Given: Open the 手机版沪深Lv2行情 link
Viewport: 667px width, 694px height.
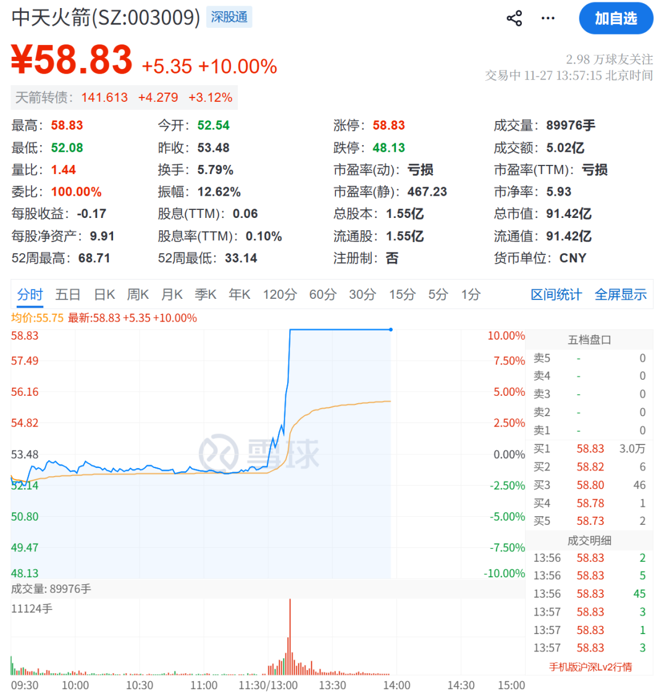Looking at the screenshot, I should 593,667.
